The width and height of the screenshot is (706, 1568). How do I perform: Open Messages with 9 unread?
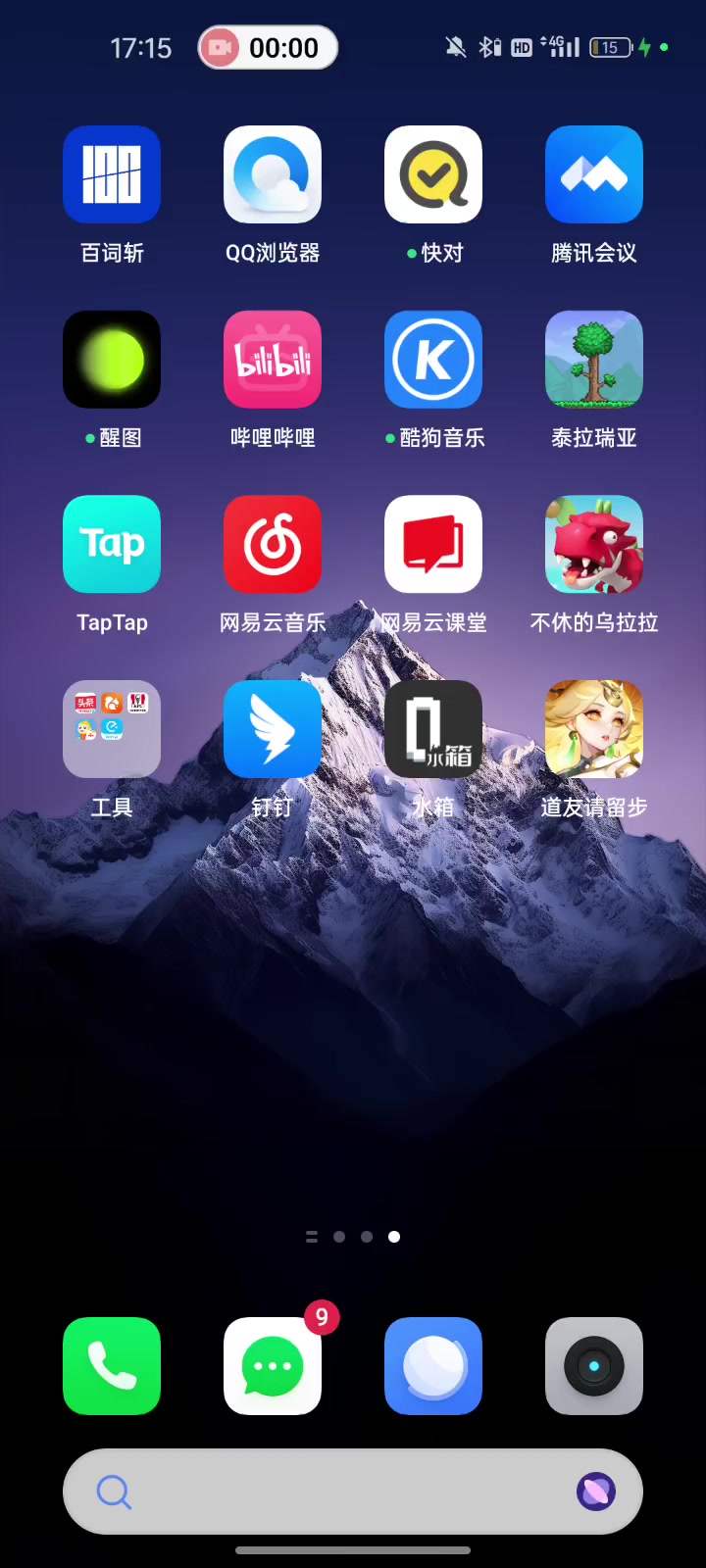pos(273,1366)
